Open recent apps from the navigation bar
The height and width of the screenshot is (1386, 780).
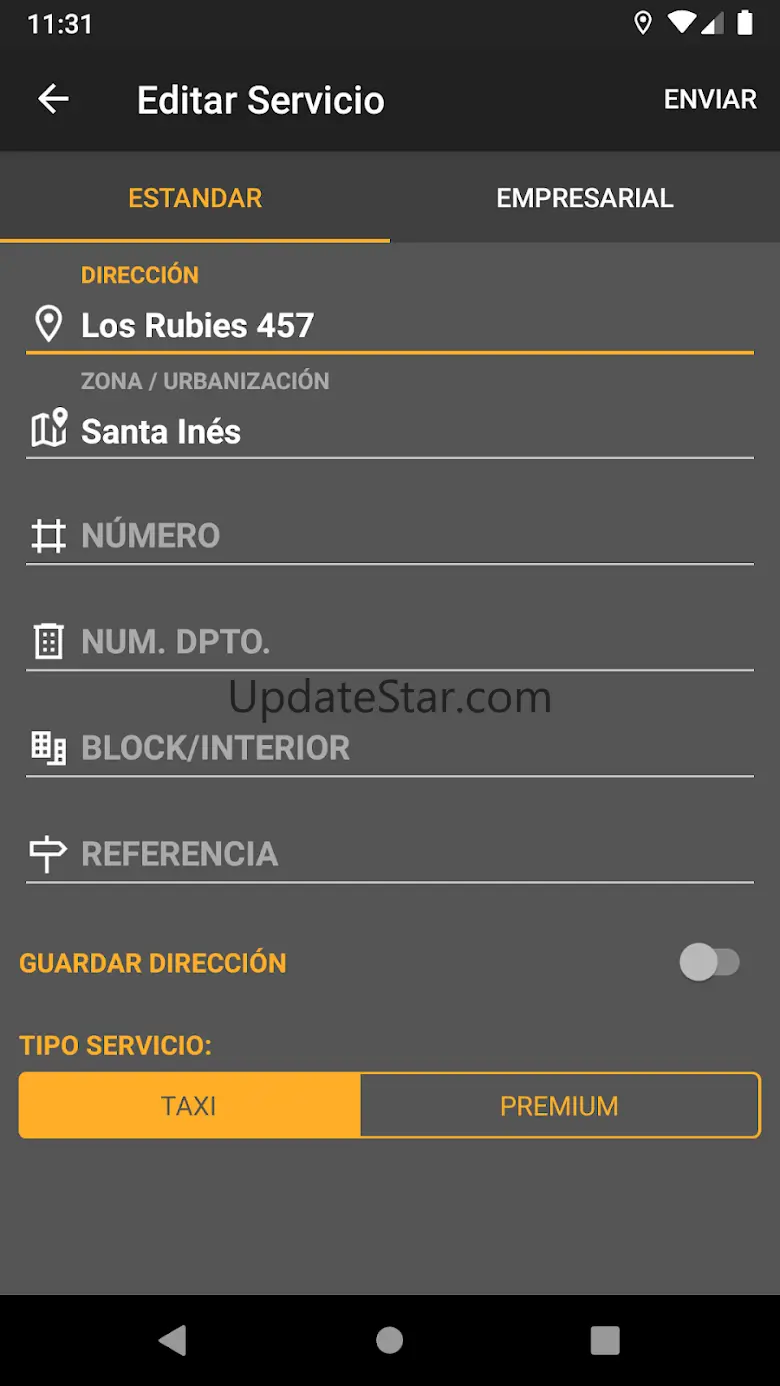tap(605, 1340)
